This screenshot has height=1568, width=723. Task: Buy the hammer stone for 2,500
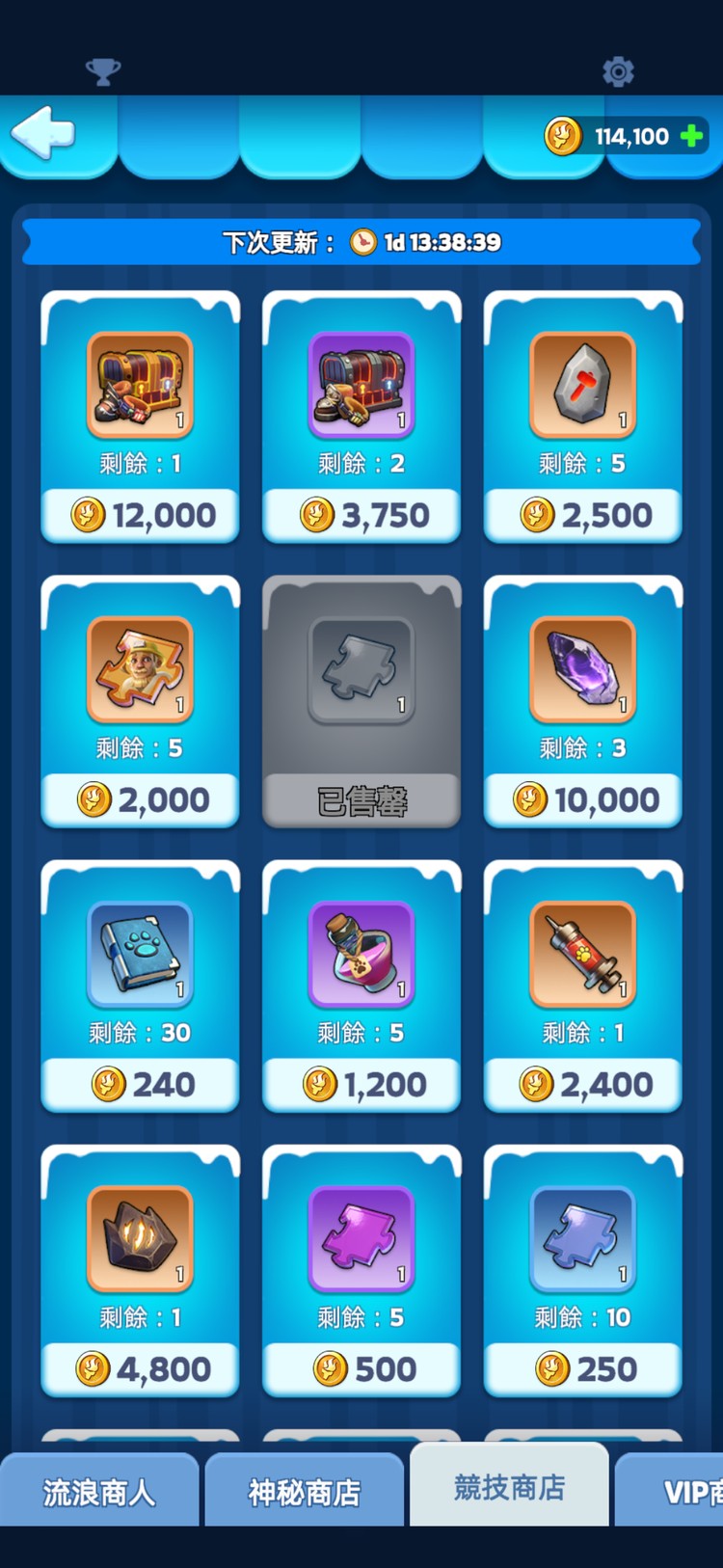pyautogui.click(x=583, y=514)
